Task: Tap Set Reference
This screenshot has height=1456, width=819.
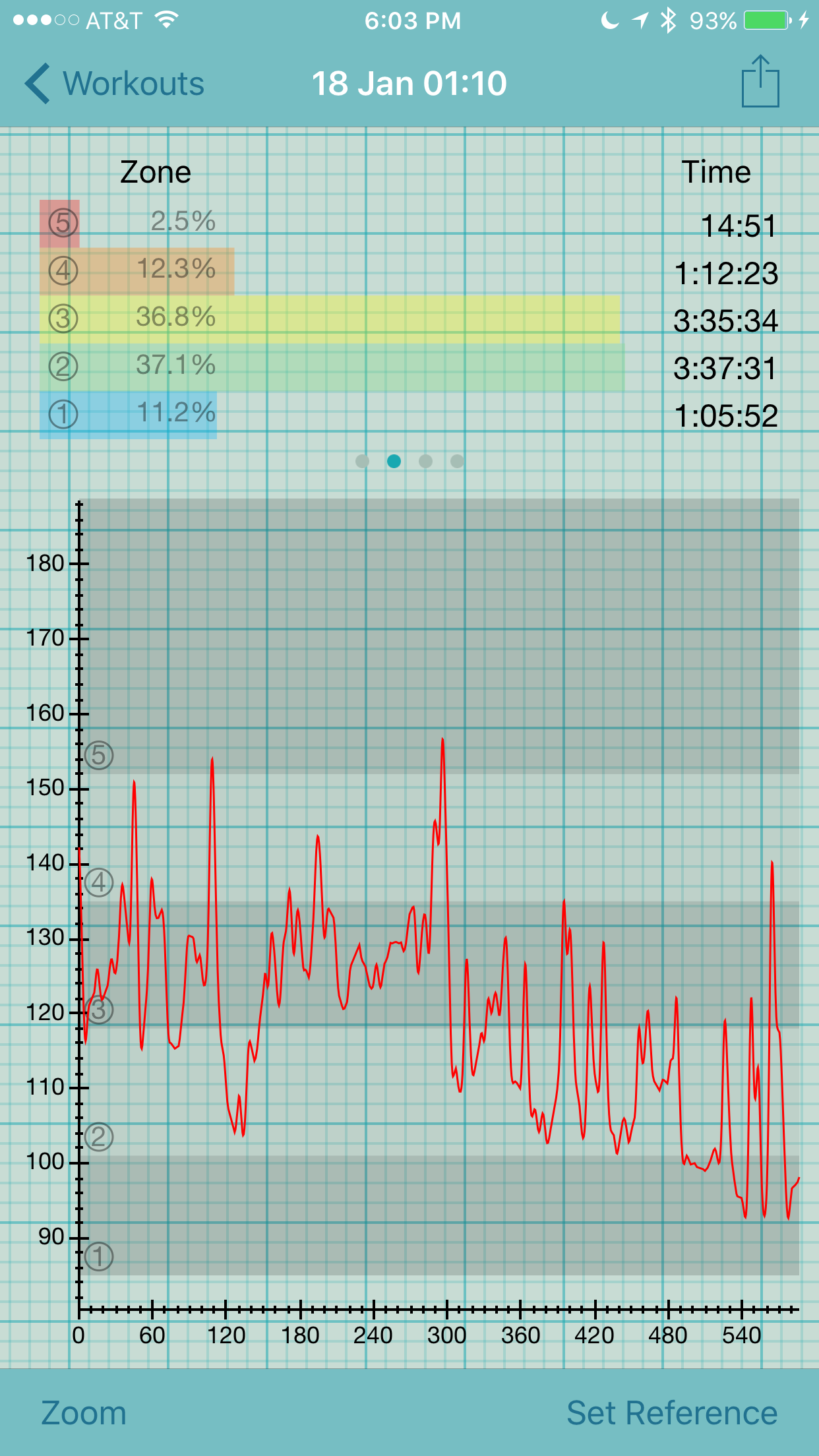Action: click(672, 1413)
